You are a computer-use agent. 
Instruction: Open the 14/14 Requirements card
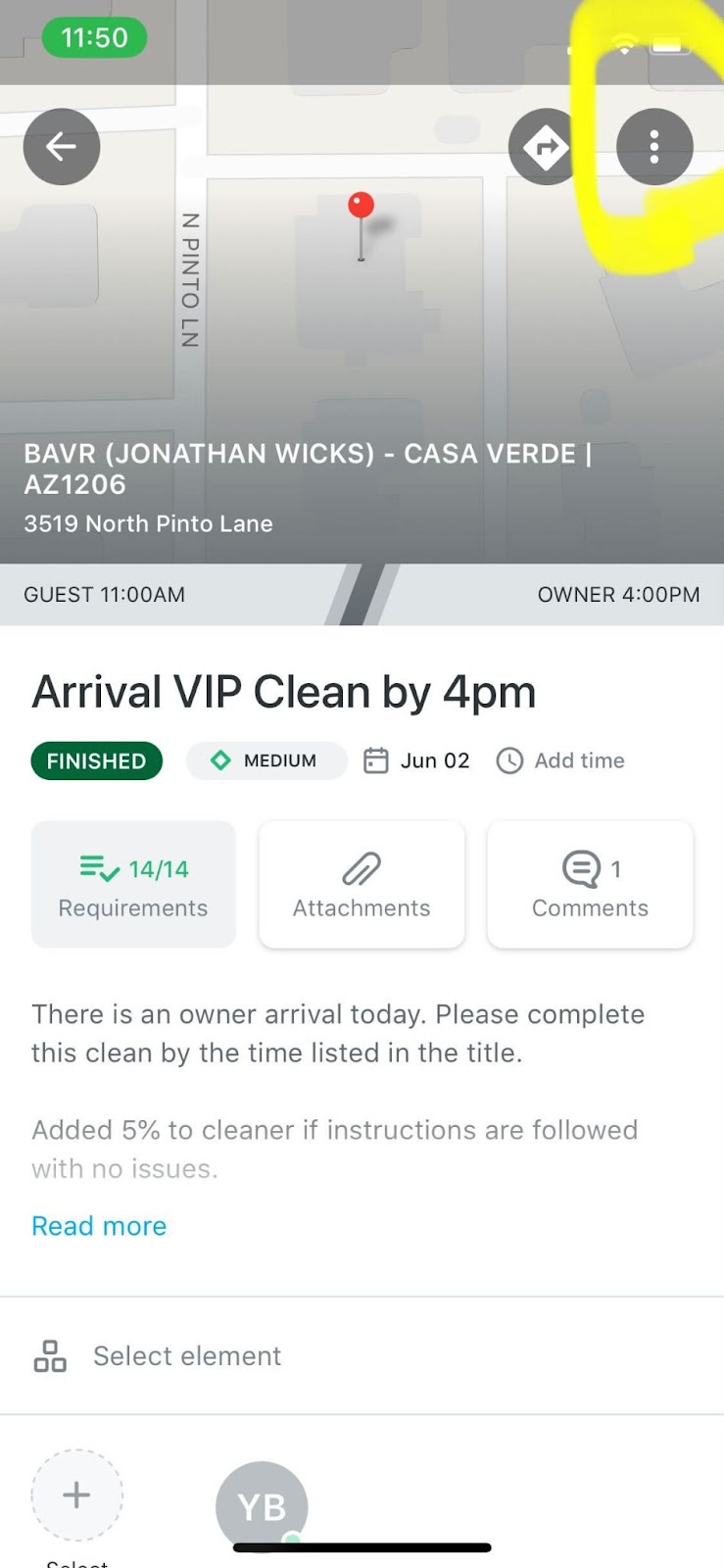coord(133,884)
